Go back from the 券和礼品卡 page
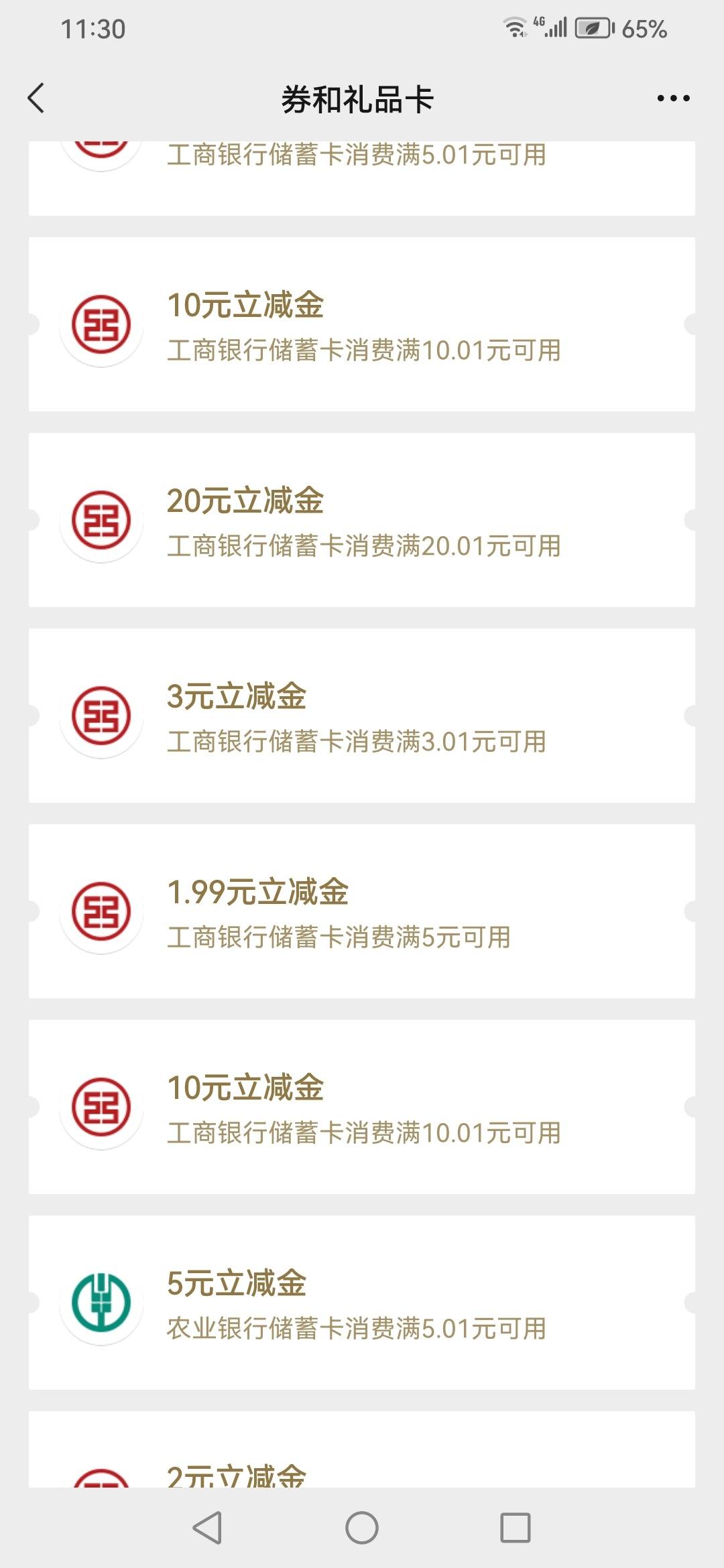This screenshot has height=1568, width=724. (x=36, y=99)
